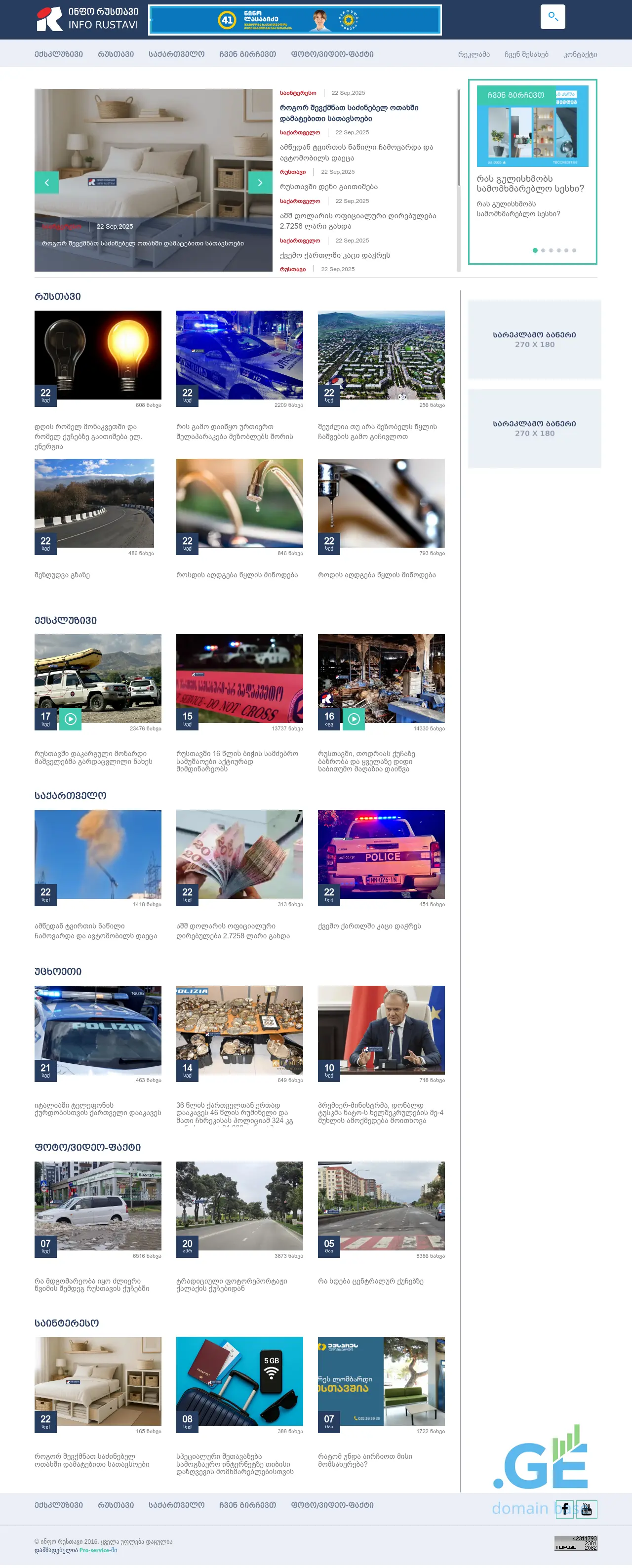Go to the ექსკლუზივი section in the top menu
The image size is (632, 1568).
point(58,54)
